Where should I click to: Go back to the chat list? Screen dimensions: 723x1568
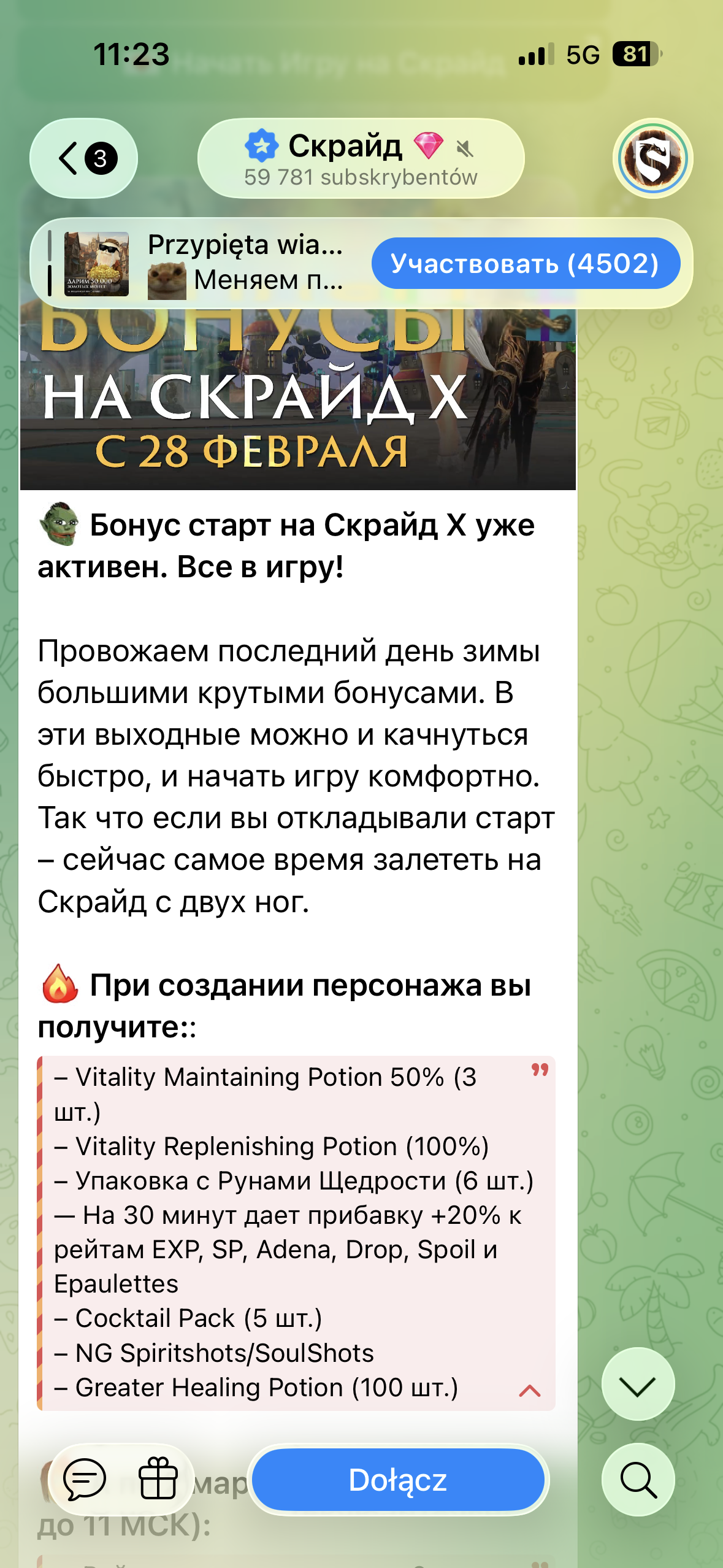[x=83, y=158]
